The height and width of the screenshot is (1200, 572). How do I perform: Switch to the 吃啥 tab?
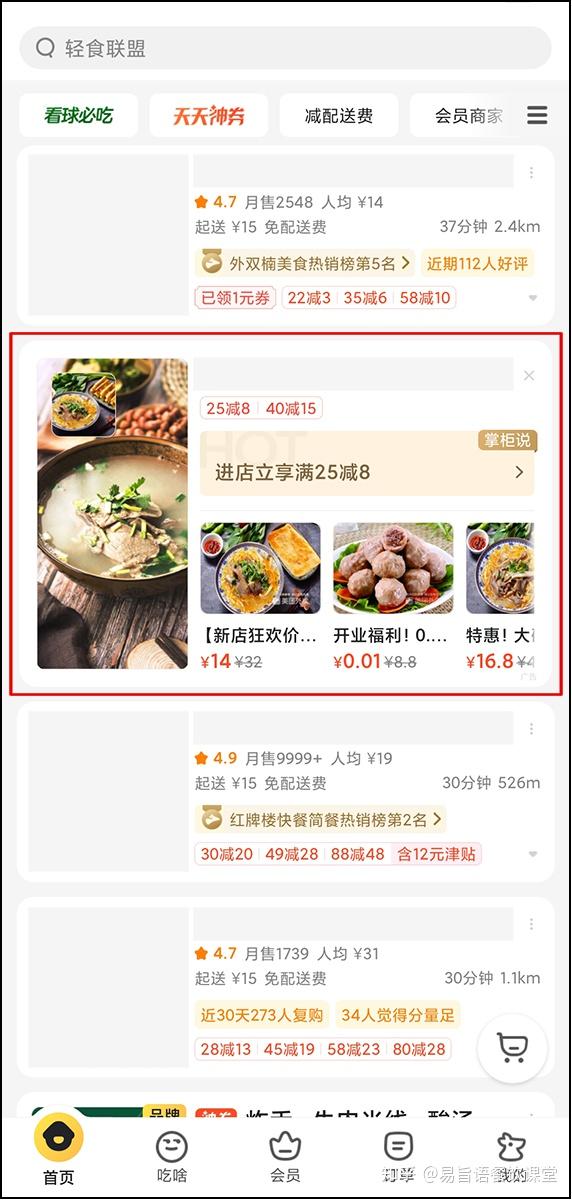172,1157
